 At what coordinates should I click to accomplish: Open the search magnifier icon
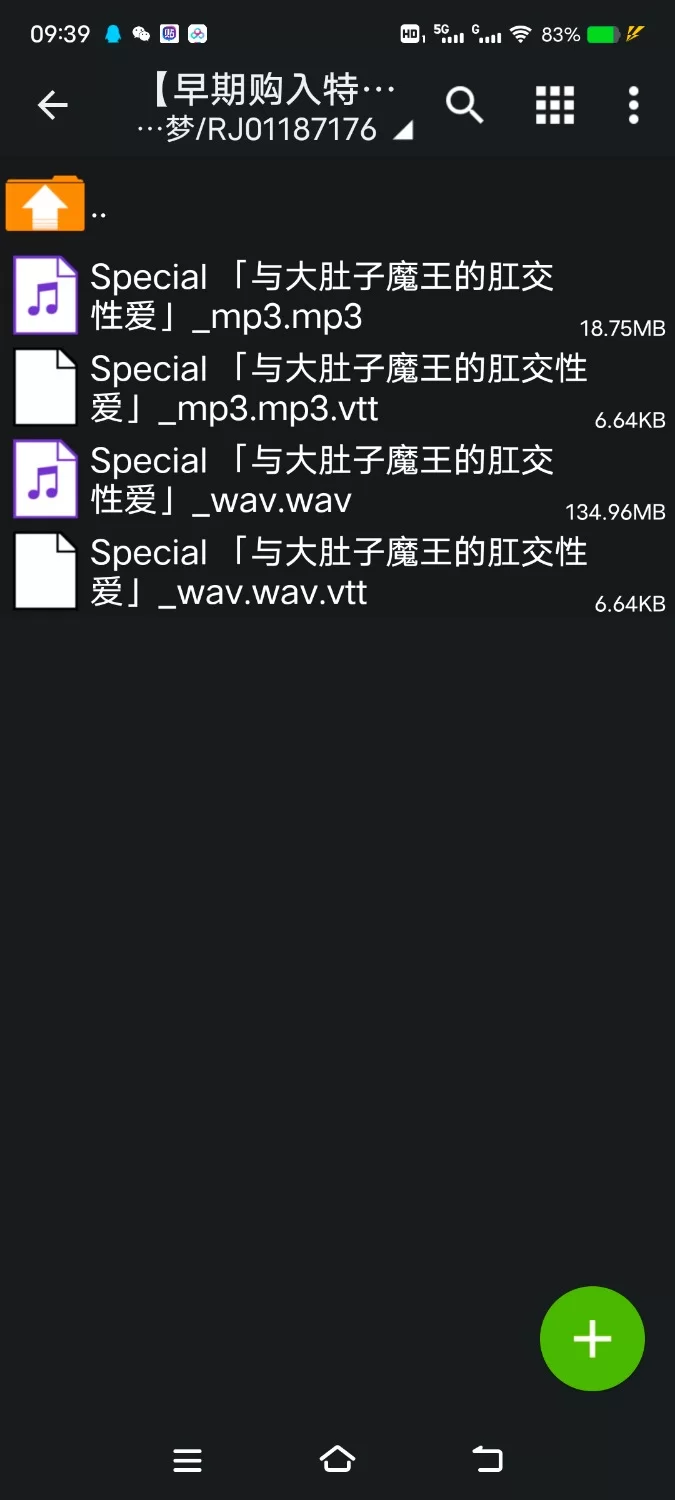[464, 105]
